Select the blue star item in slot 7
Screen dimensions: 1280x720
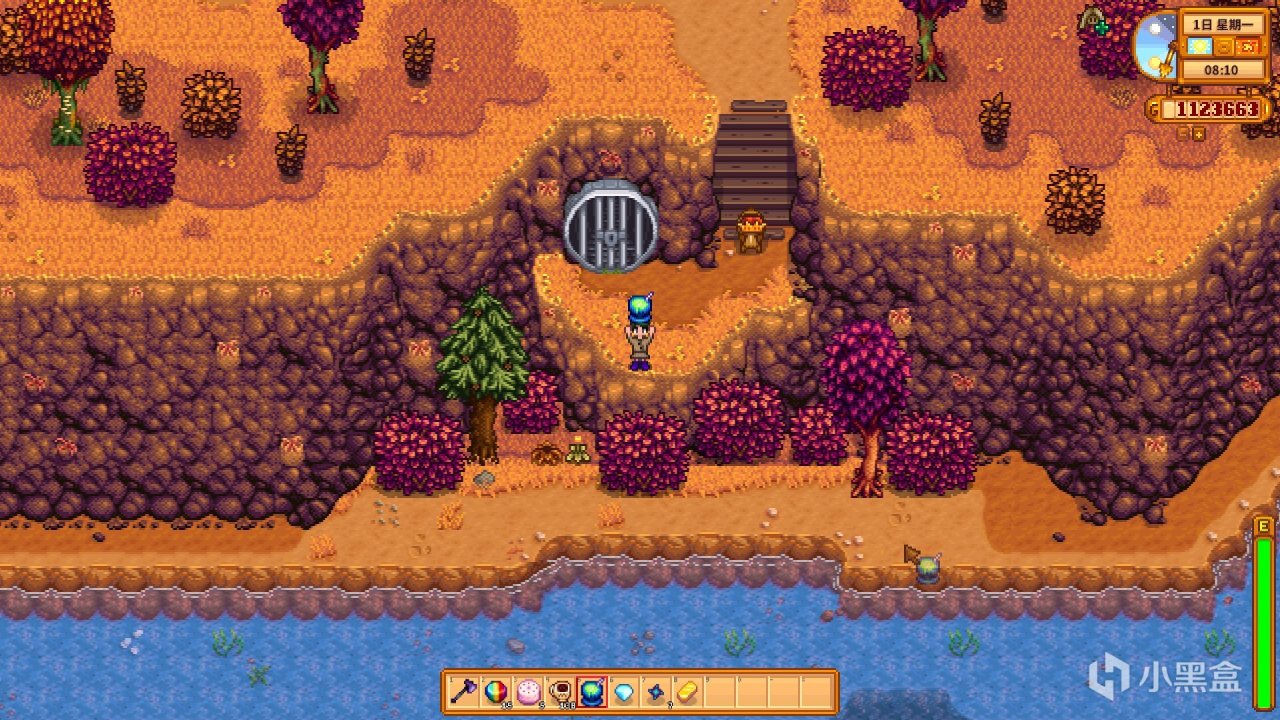click(x=656, y=691)
